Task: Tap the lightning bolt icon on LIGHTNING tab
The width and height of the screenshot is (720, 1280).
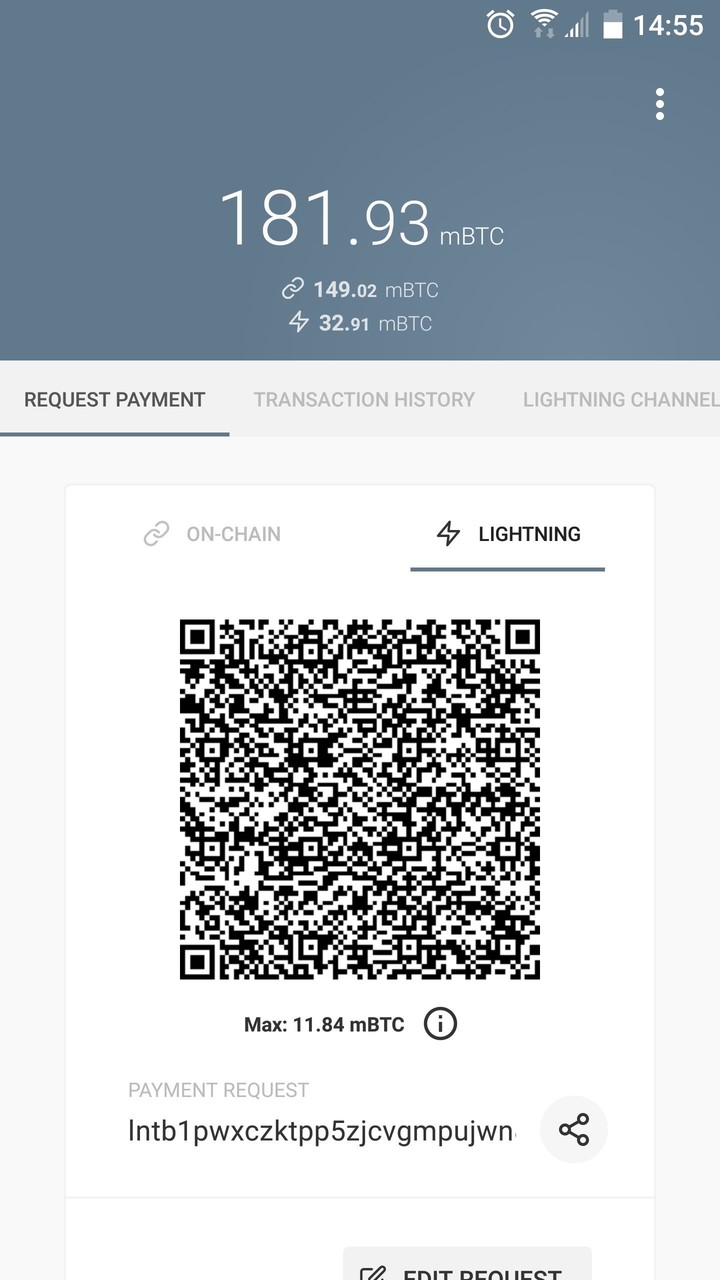Action: tap(448, 534)
